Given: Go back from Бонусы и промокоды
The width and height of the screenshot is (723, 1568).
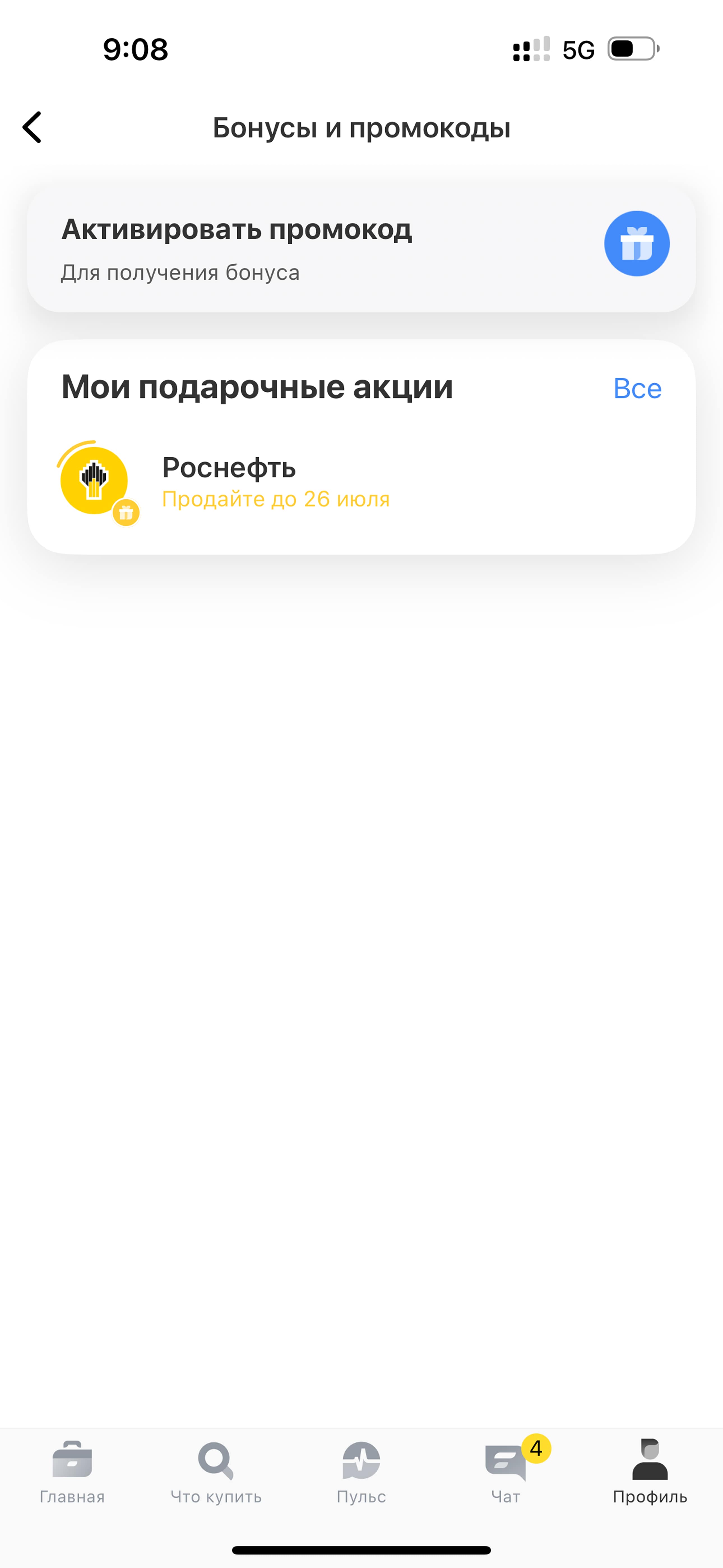Looking at the screenshot, I should click(32, 127).
